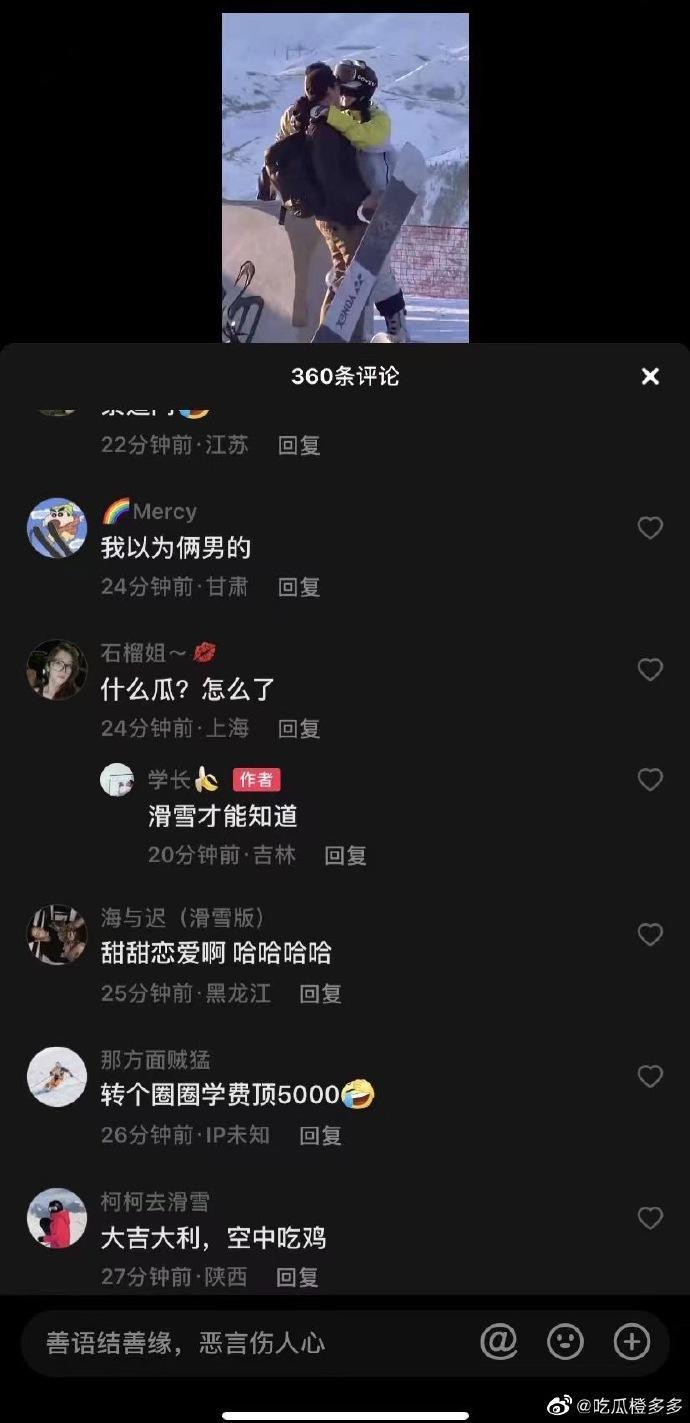Reply to 那方面贼猛's comment
The width and height of the screenshot is (690, 1423).
(x=321, y=1136)
